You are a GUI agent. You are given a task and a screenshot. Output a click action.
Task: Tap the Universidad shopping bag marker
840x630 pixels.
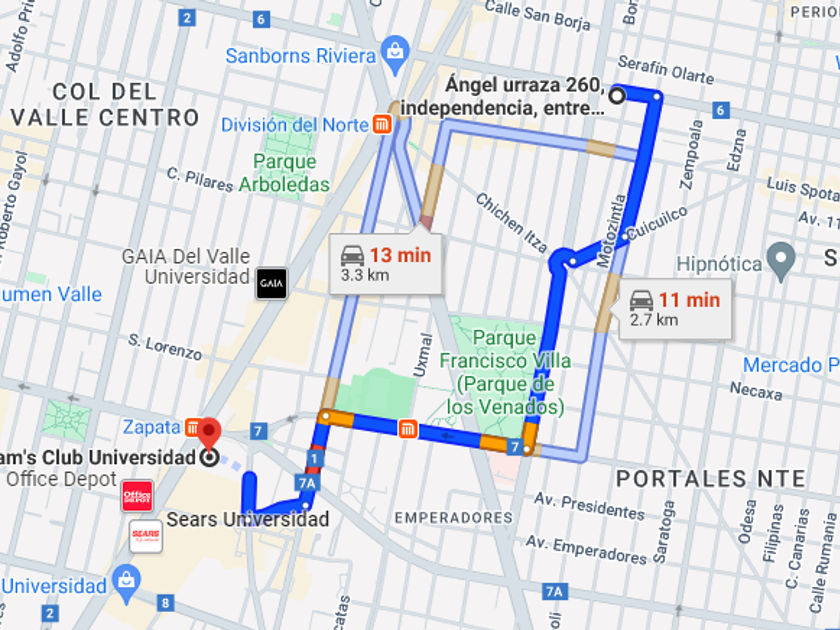pyautogui.click(x=127, y=584)
